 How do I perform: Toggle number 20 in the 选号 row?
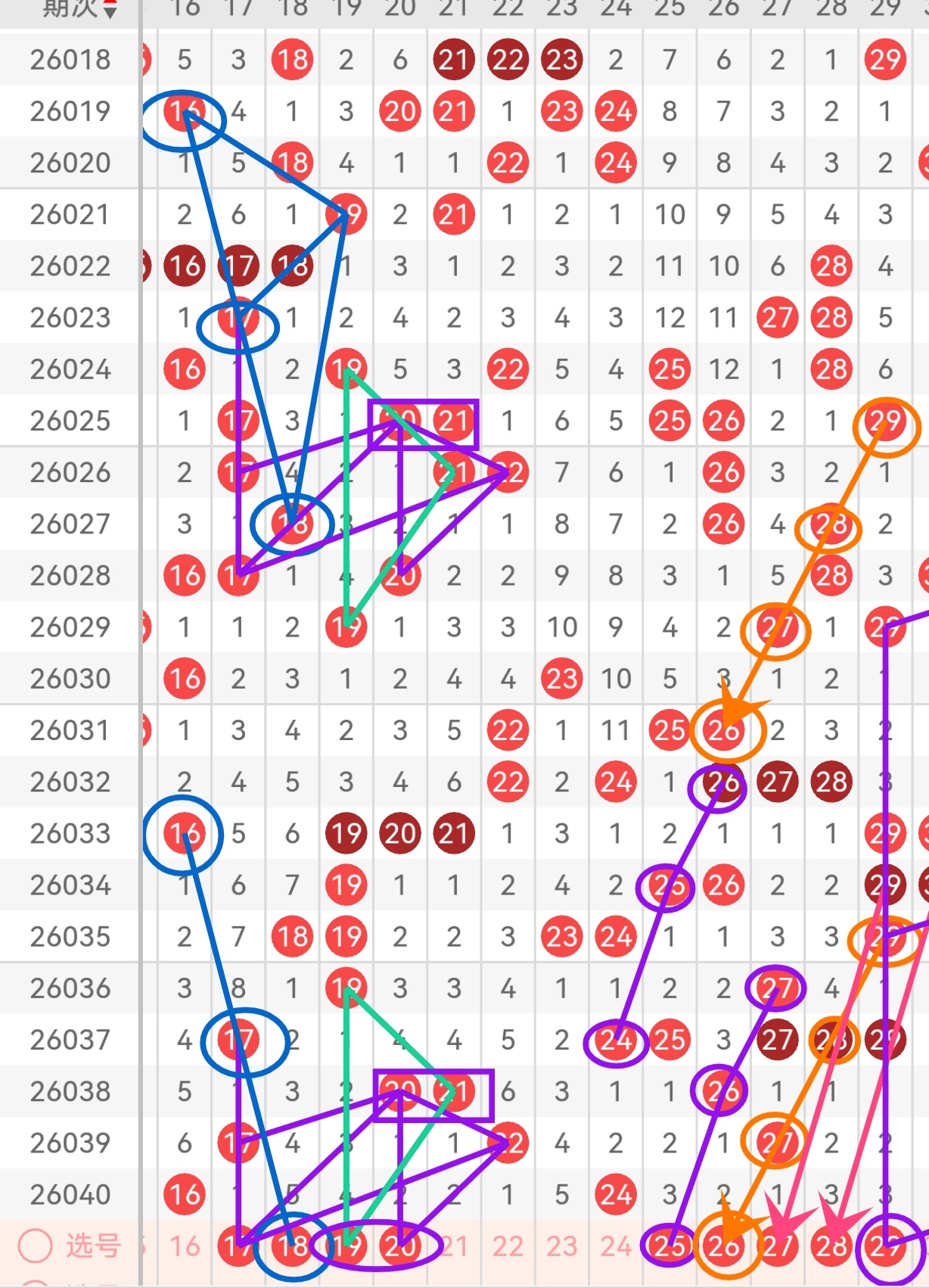tap(399, 1246)
